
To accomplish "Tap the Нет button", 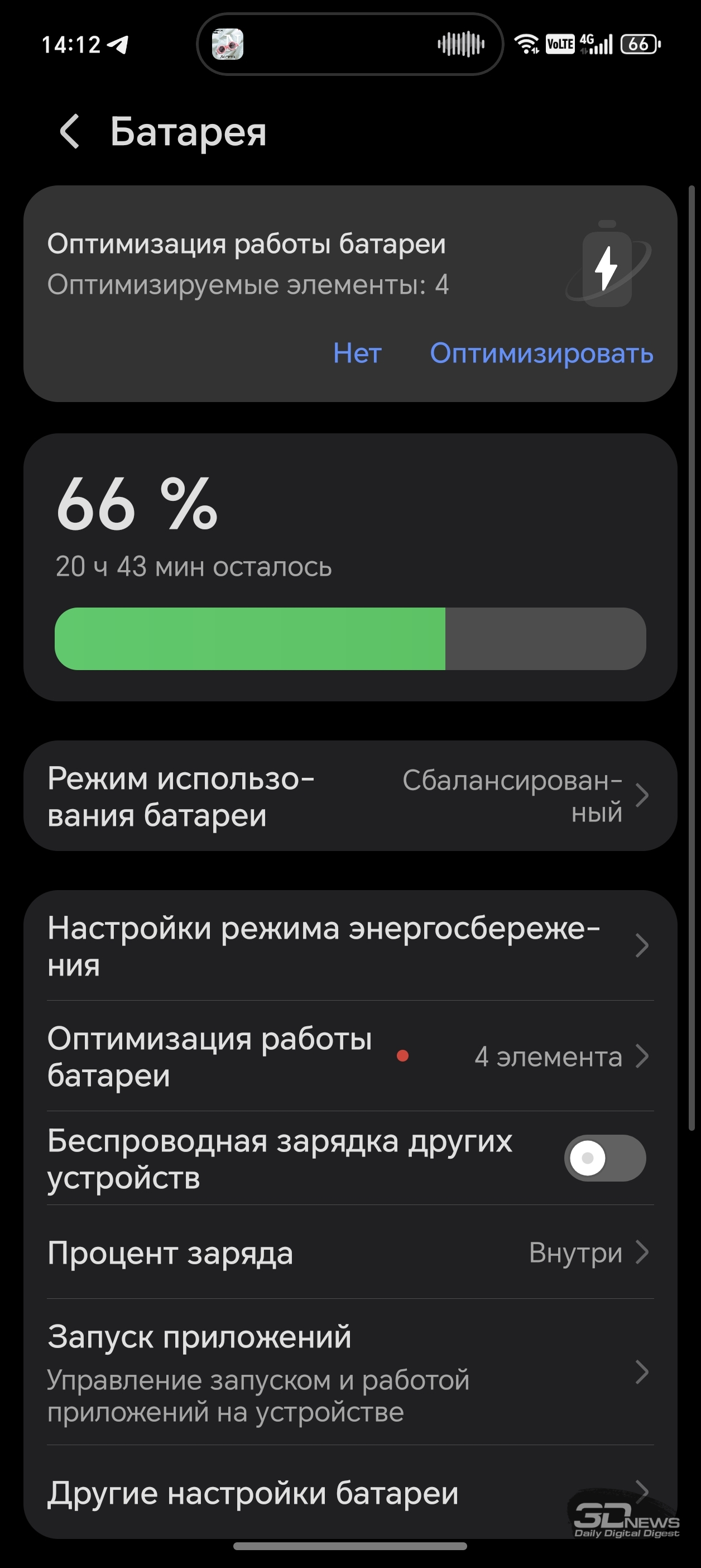I will pyautogui.click(x=357, y=353).
